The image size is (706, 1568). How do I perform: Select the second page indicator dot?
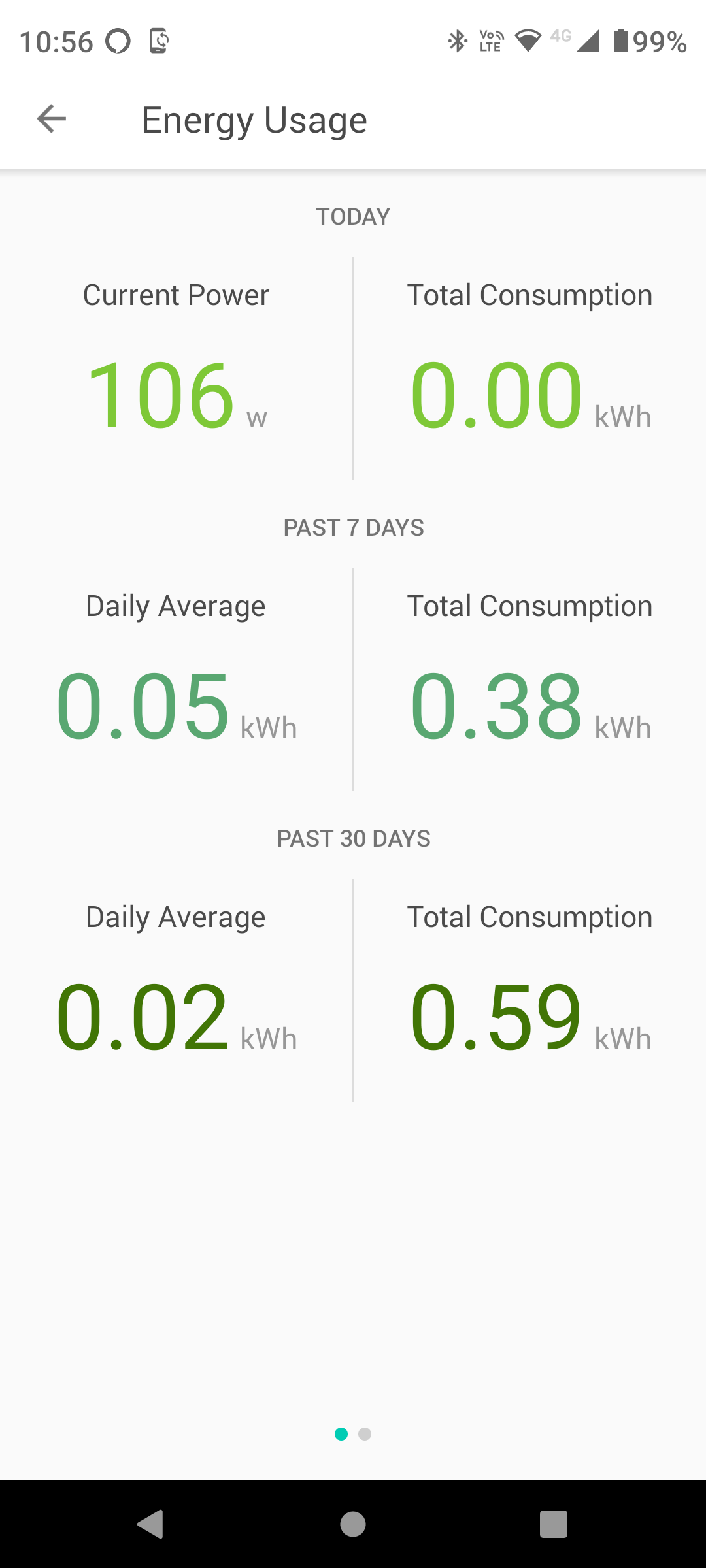tap(365, 1434)
